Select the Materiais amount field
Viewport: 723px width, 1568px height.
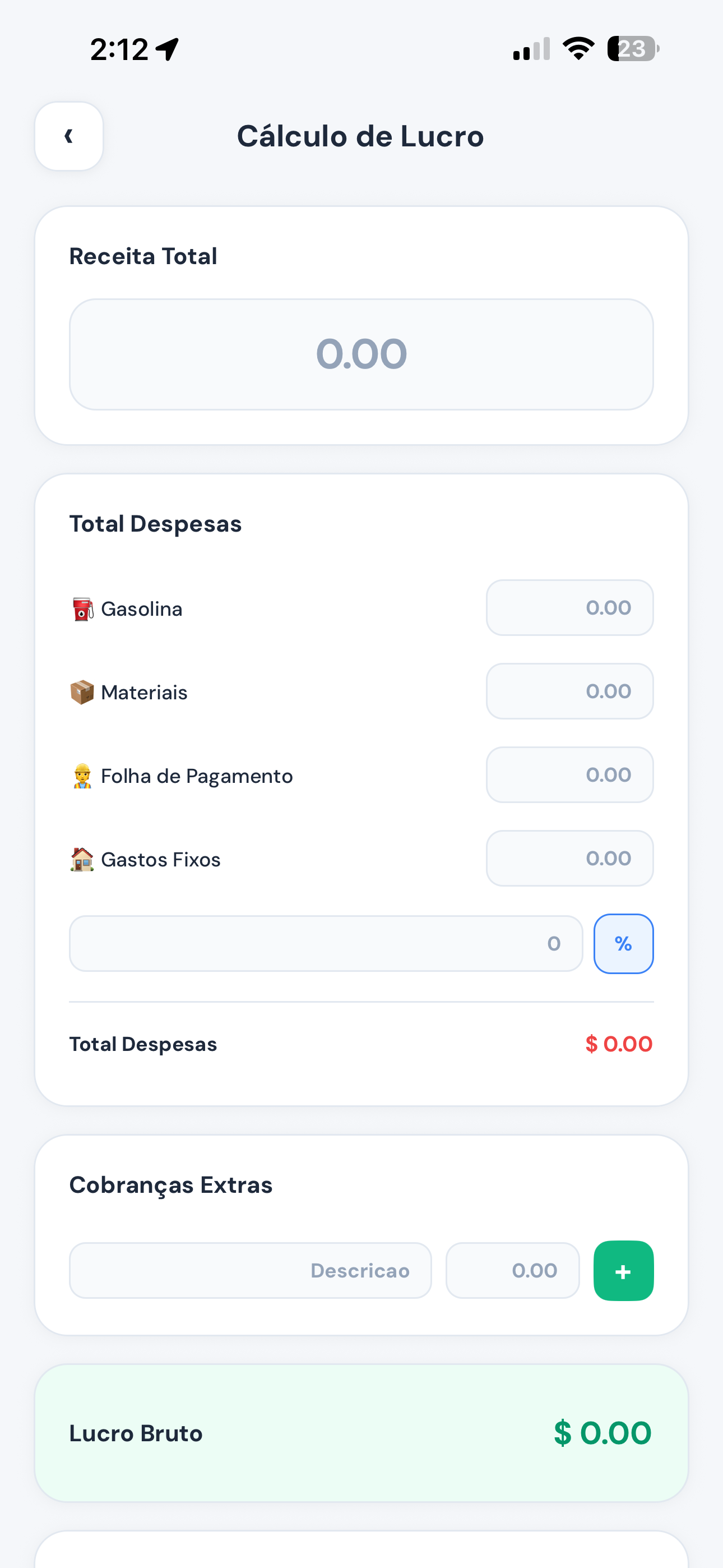[x=569, y=691]
